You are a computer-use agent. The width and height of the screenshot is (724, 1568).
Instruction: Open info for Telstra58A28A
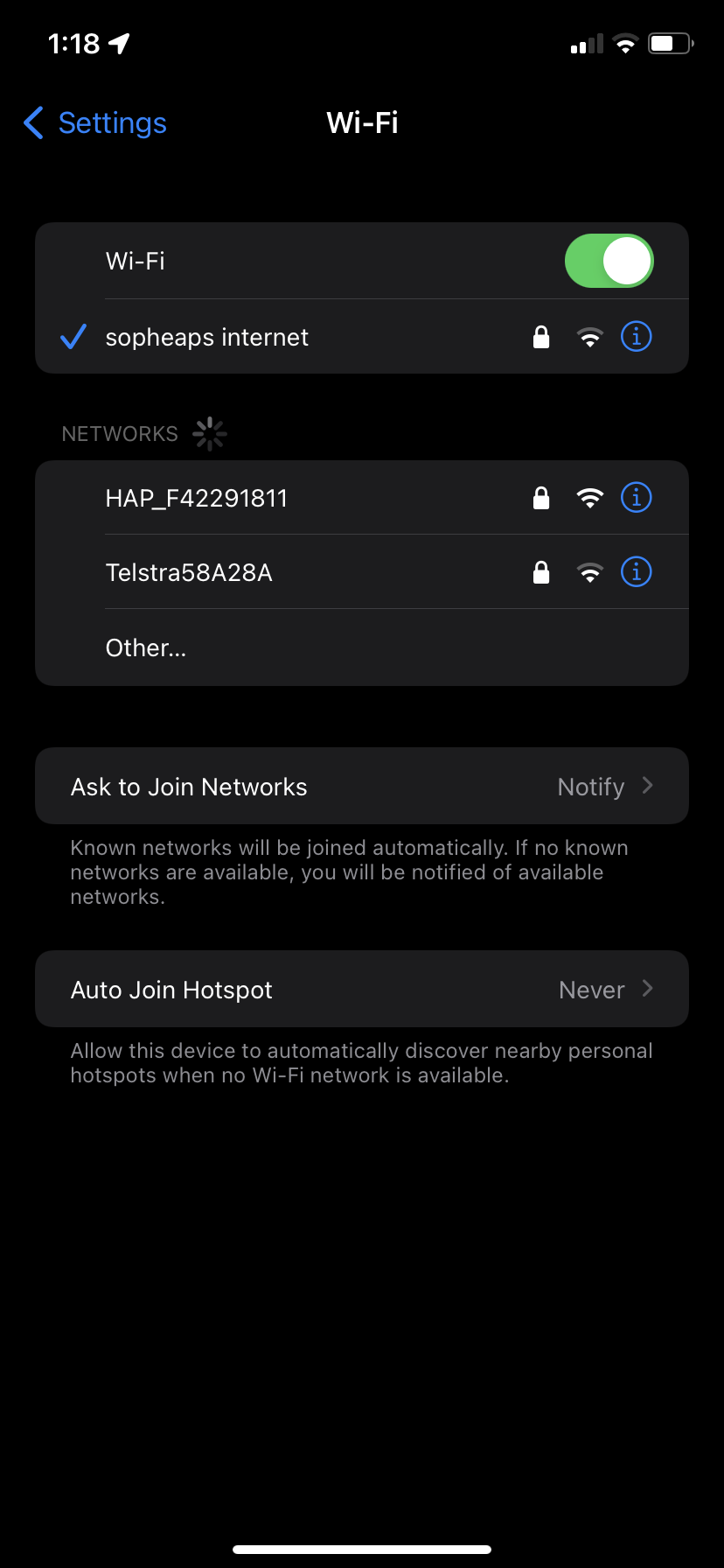[x=636, y=572]
